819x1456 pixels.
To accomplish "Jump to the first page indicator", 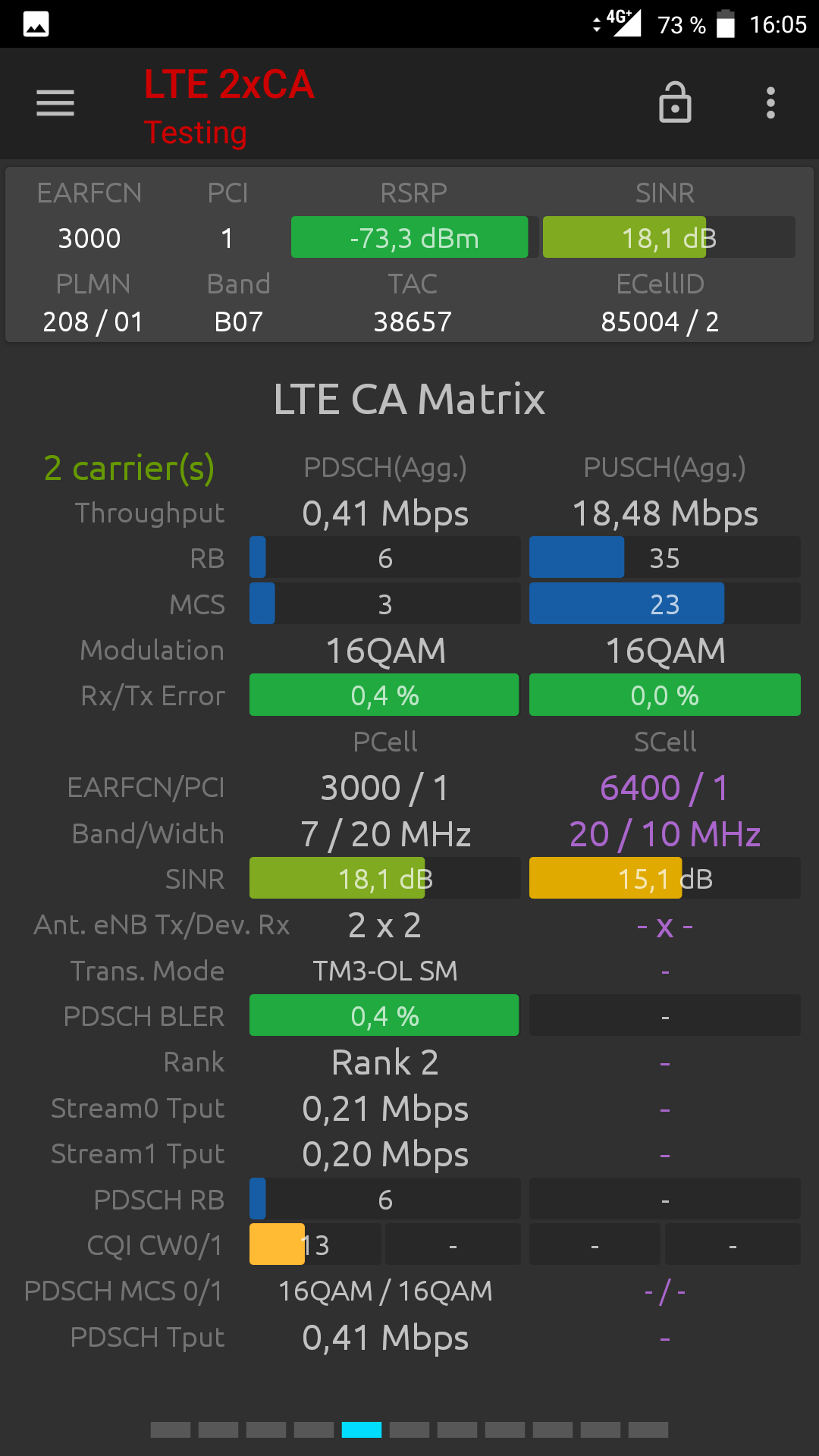I will [x=171, y=1429].
